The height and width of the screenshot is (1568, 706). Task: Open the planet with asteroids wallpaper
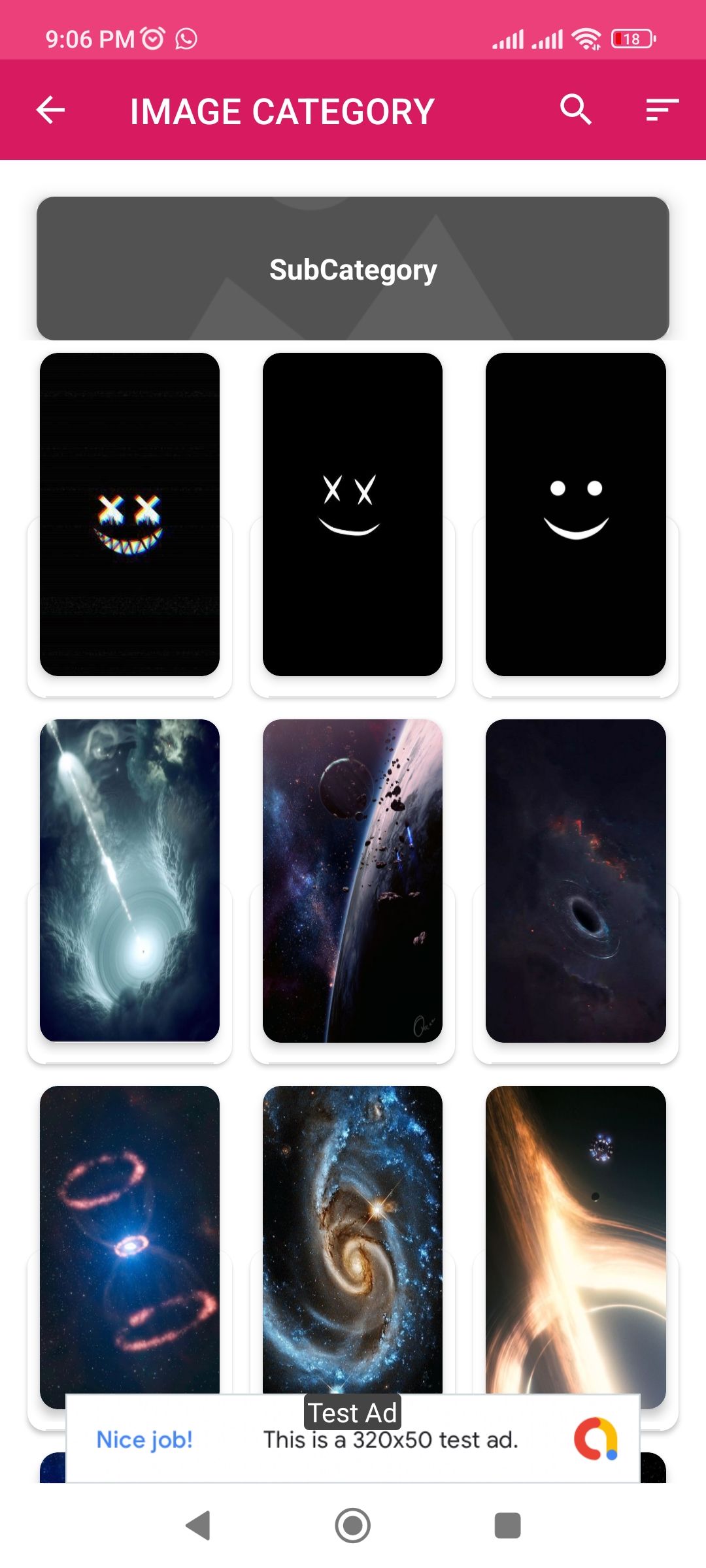click(x=352, y=880)
